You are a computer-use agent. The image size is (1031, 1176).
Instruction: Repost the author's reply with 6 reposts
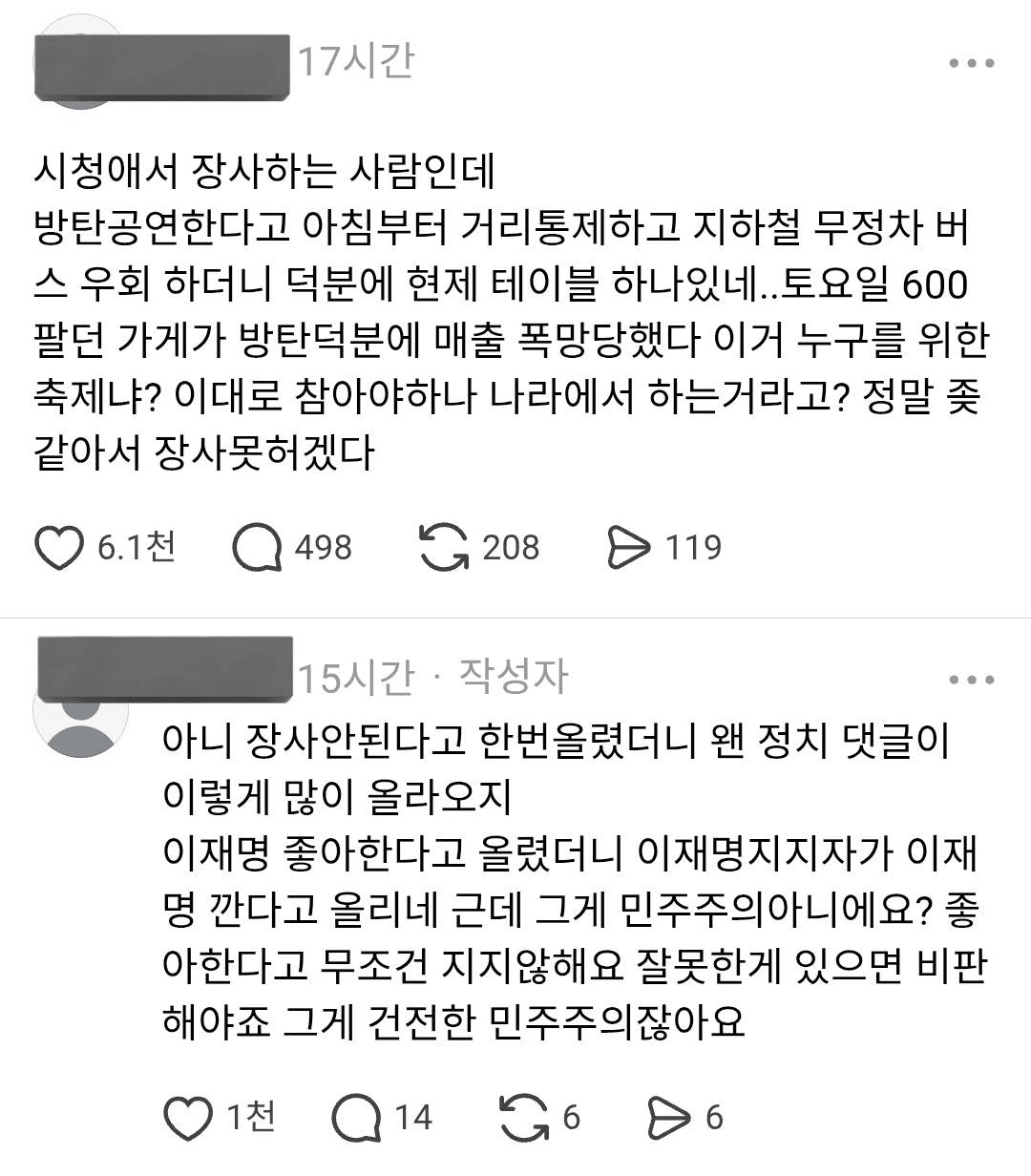pyautogui.click(x=524, y=1118)
